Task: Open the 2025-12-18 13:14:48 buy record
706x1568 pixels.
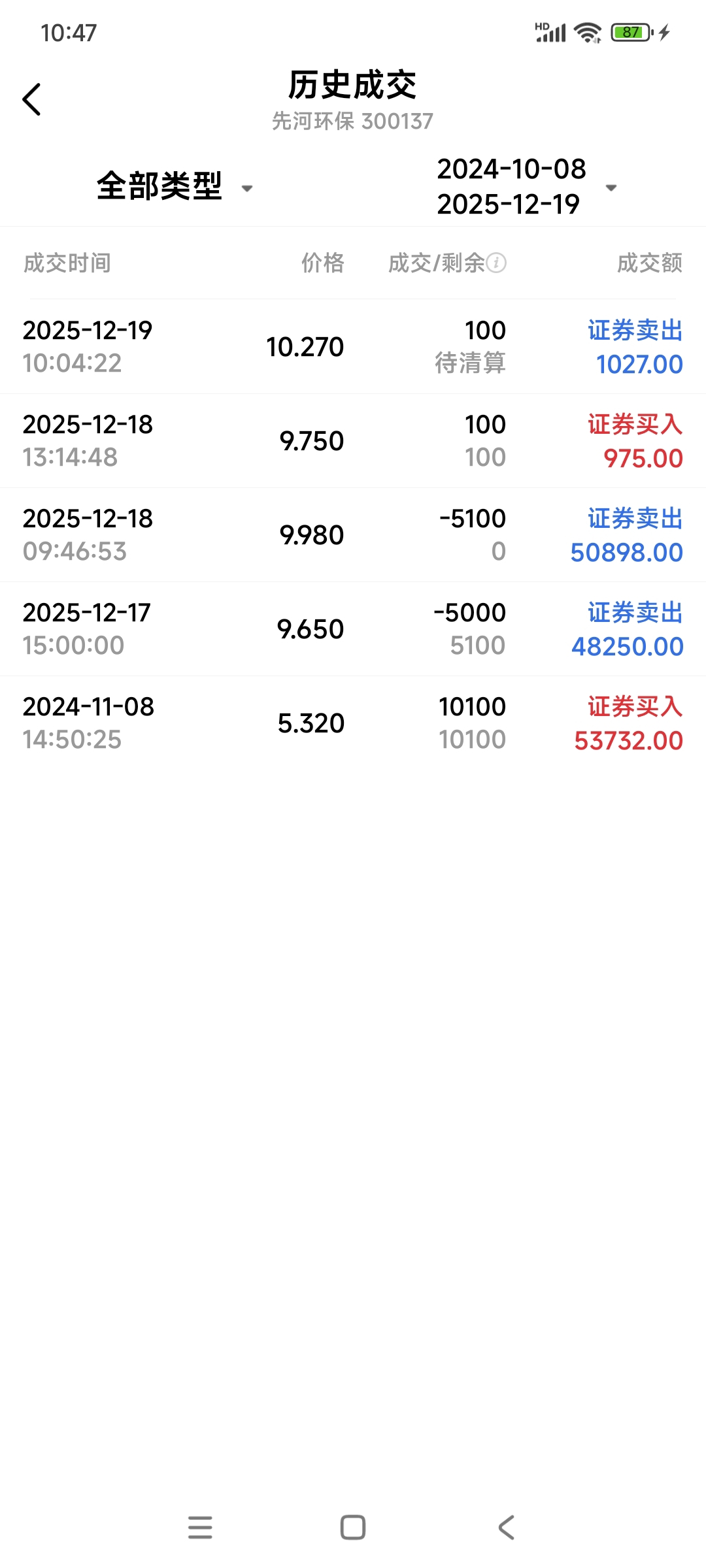Action: pos(353,441)
